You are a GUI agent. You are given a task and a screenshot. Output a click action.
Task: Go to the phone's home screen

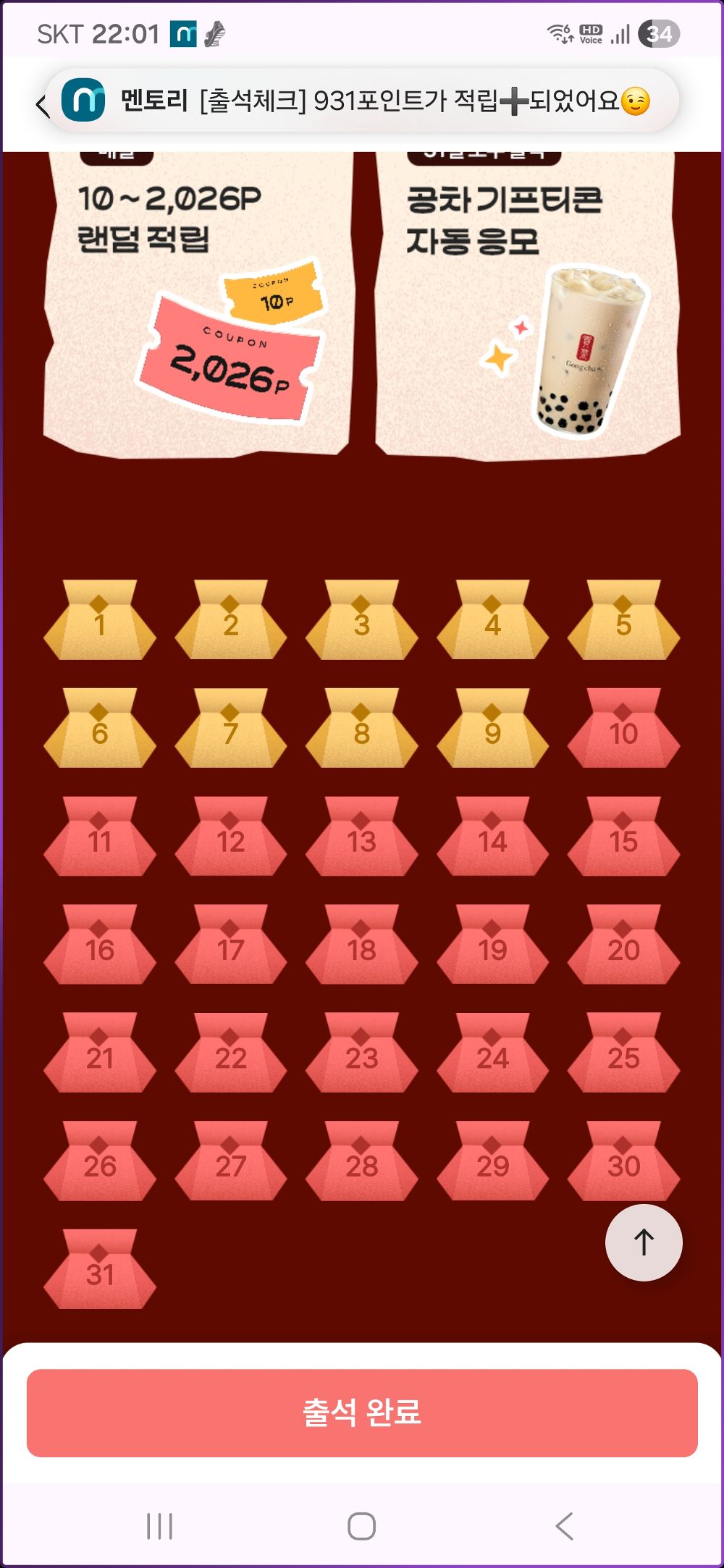(x=361, y=1526)
